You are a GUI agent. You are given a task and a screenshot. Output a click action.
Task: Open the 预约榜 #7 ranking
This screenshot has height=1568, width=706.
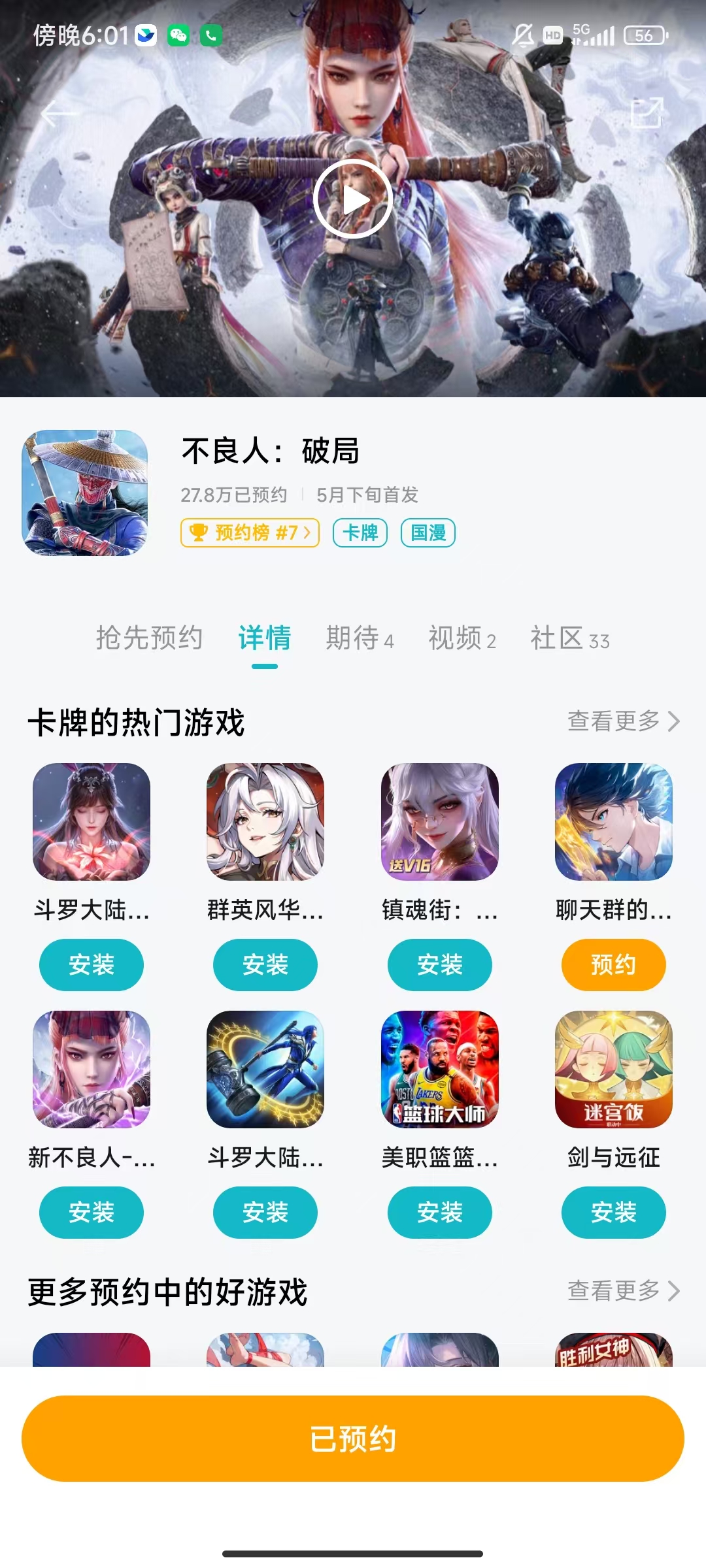click(250, 533)
